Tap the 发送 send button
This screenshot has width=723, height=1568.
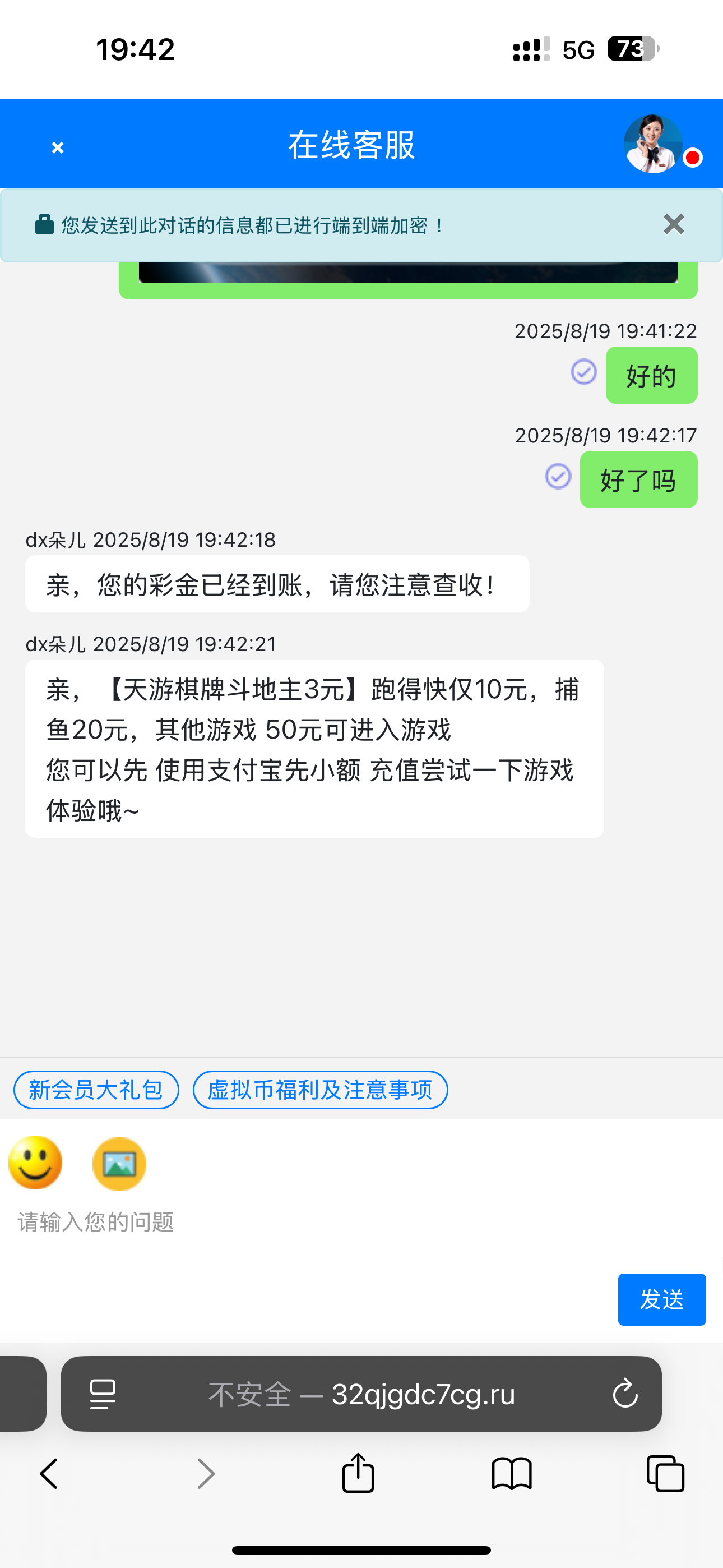[661, 1299]
